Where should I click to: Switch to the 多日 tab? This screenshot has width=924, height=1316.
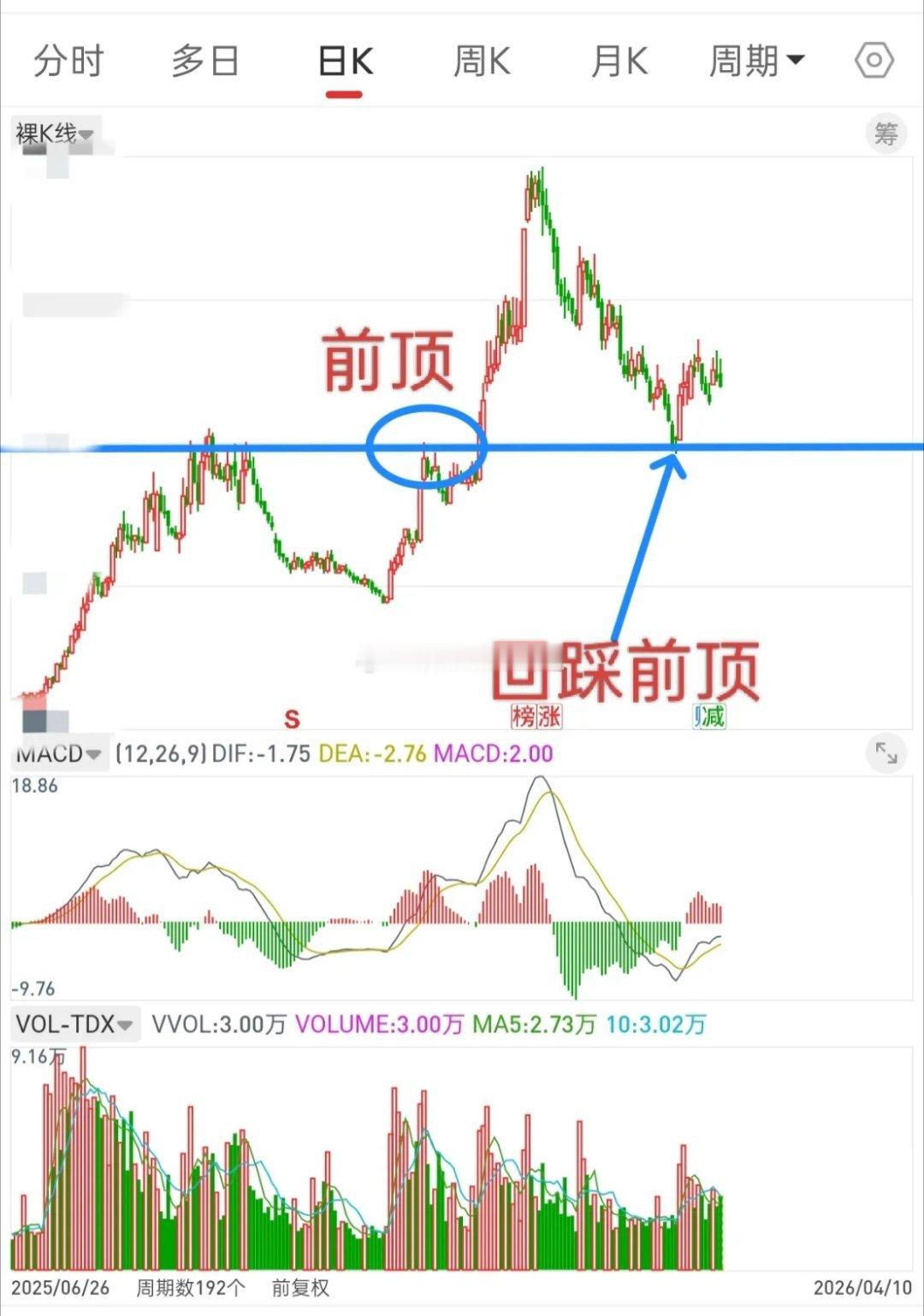tap(204, 61)
